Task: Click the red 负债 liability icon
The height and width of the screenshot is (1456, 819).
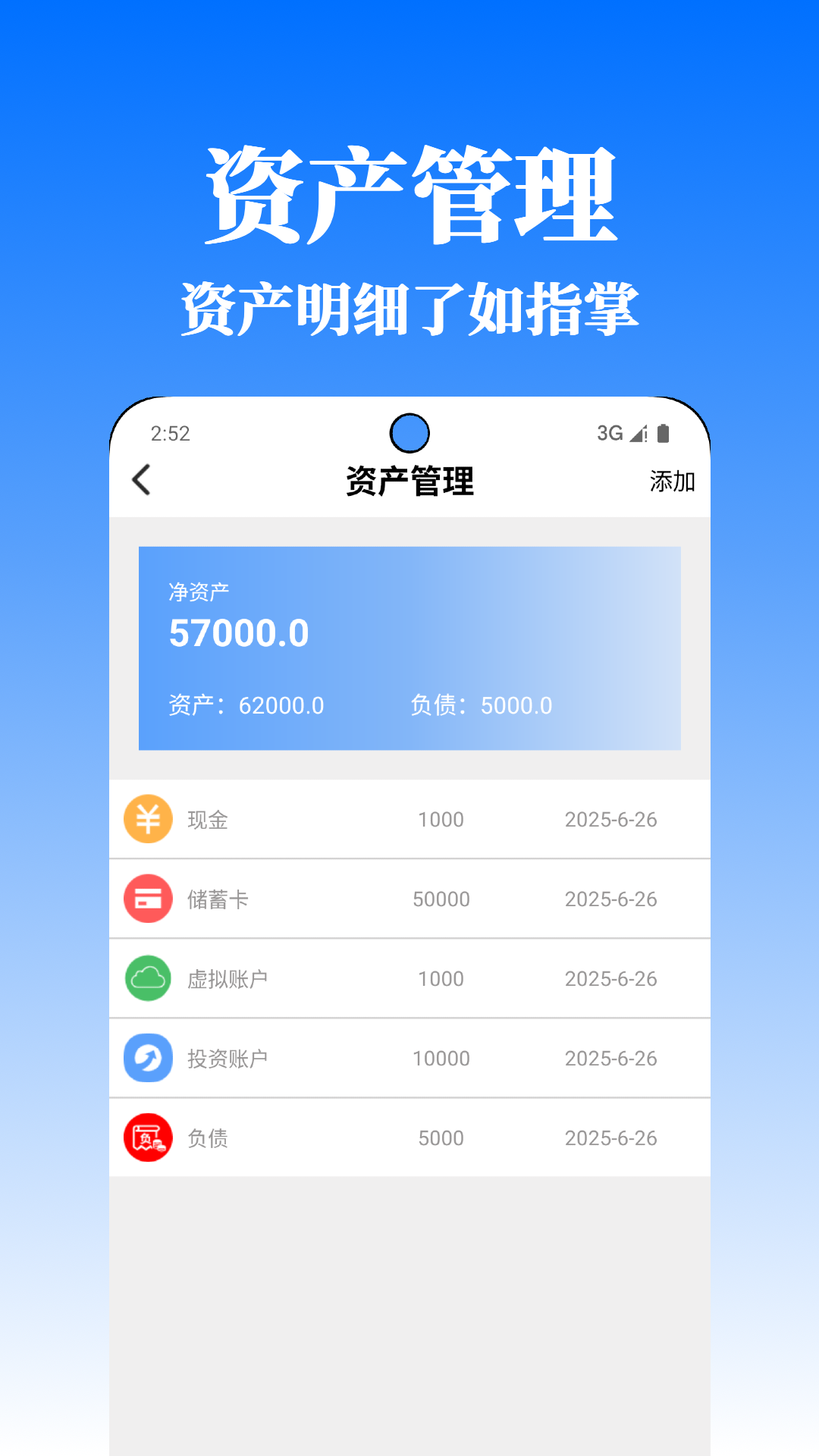Action: pos(148,1137)
